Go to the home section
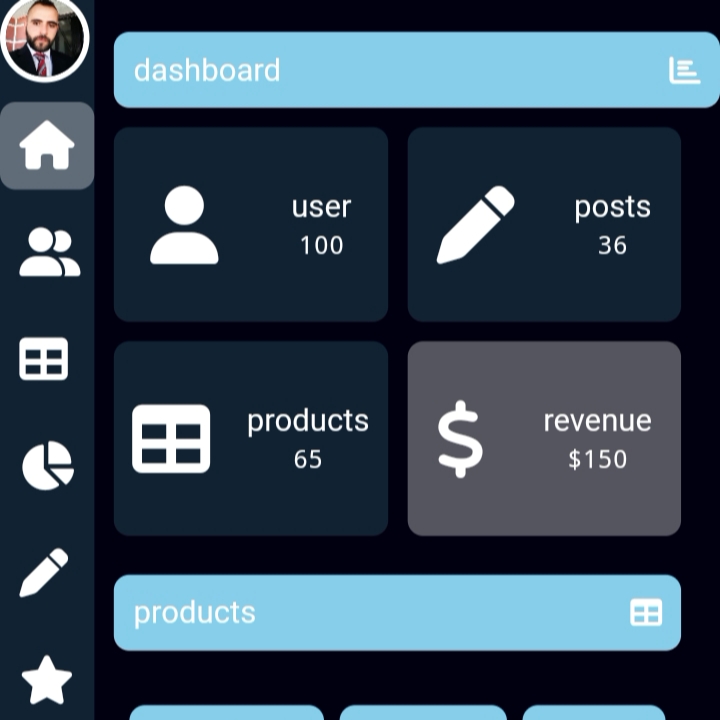 pos(47,146)
